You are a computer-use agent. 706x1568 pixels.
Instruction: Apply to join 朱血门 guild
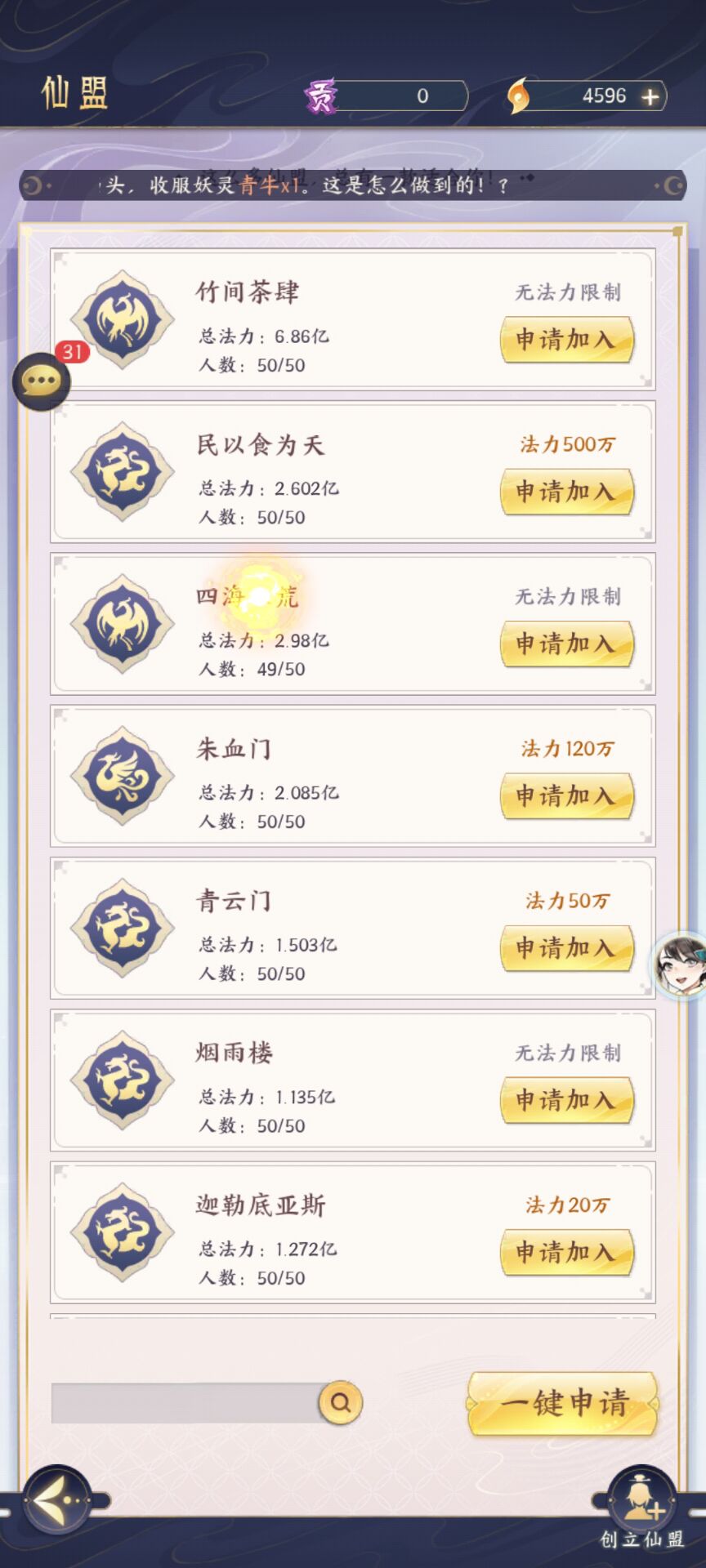(x=566, y=795)
